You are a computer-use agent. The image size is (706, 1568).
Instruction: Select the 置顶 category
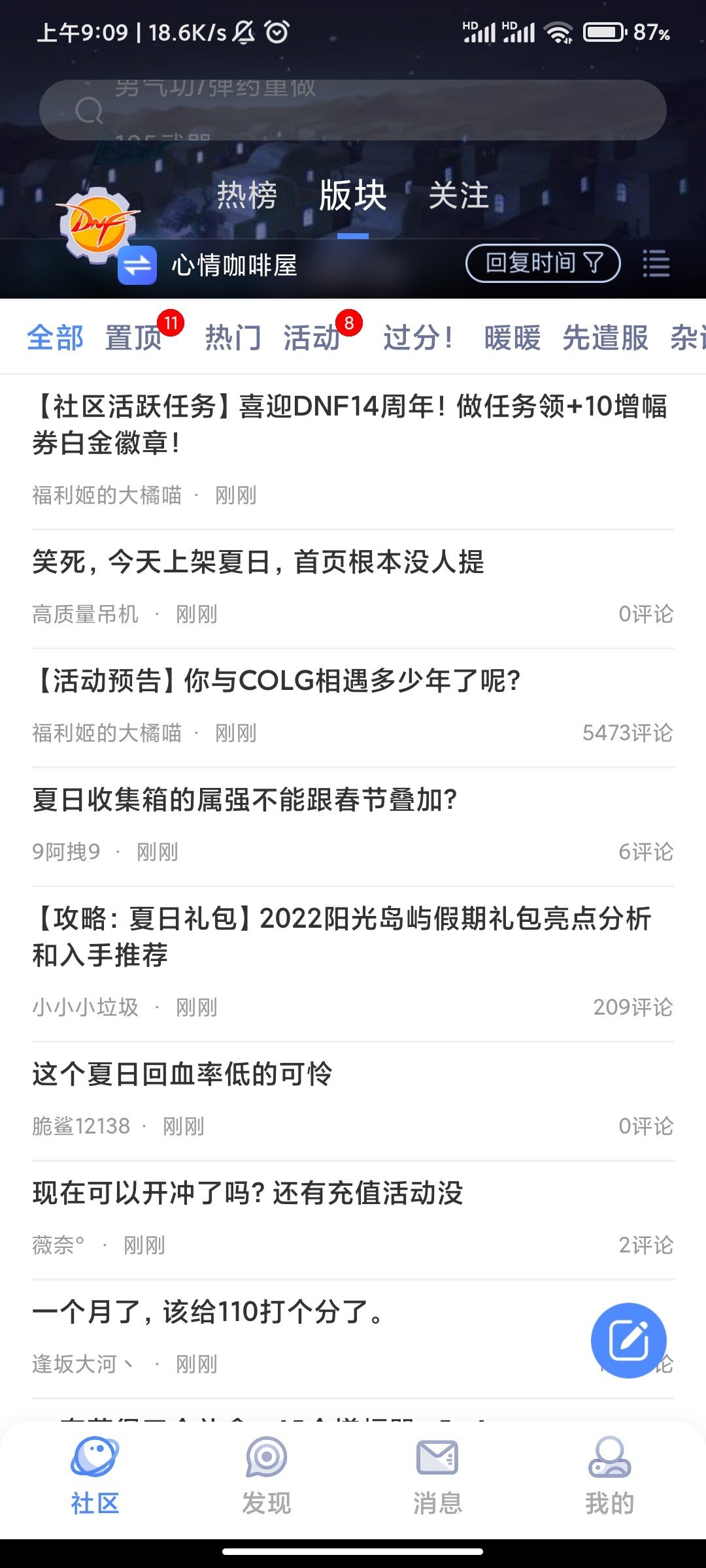[x=134, y=338]
